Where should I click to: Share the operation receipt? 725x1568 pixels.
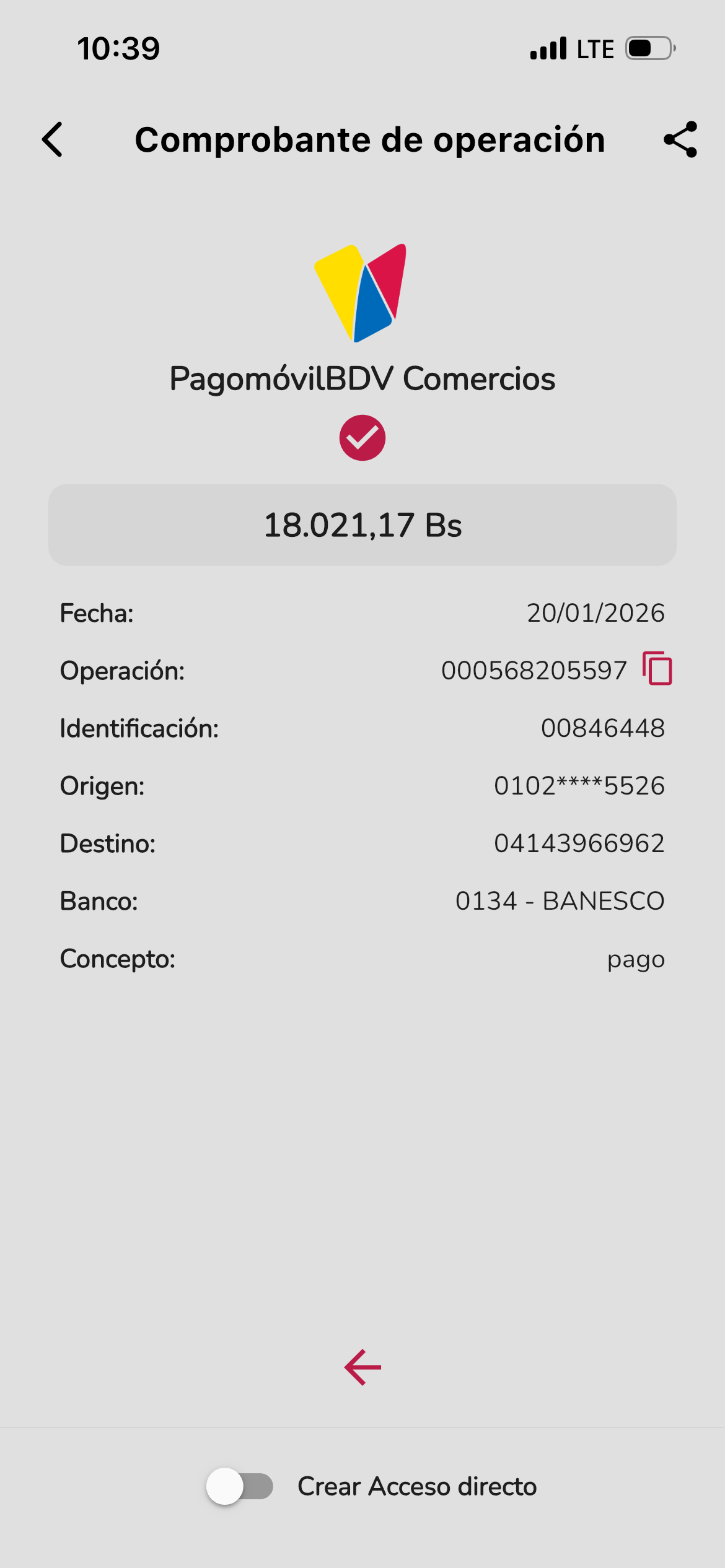click(680, 139)
